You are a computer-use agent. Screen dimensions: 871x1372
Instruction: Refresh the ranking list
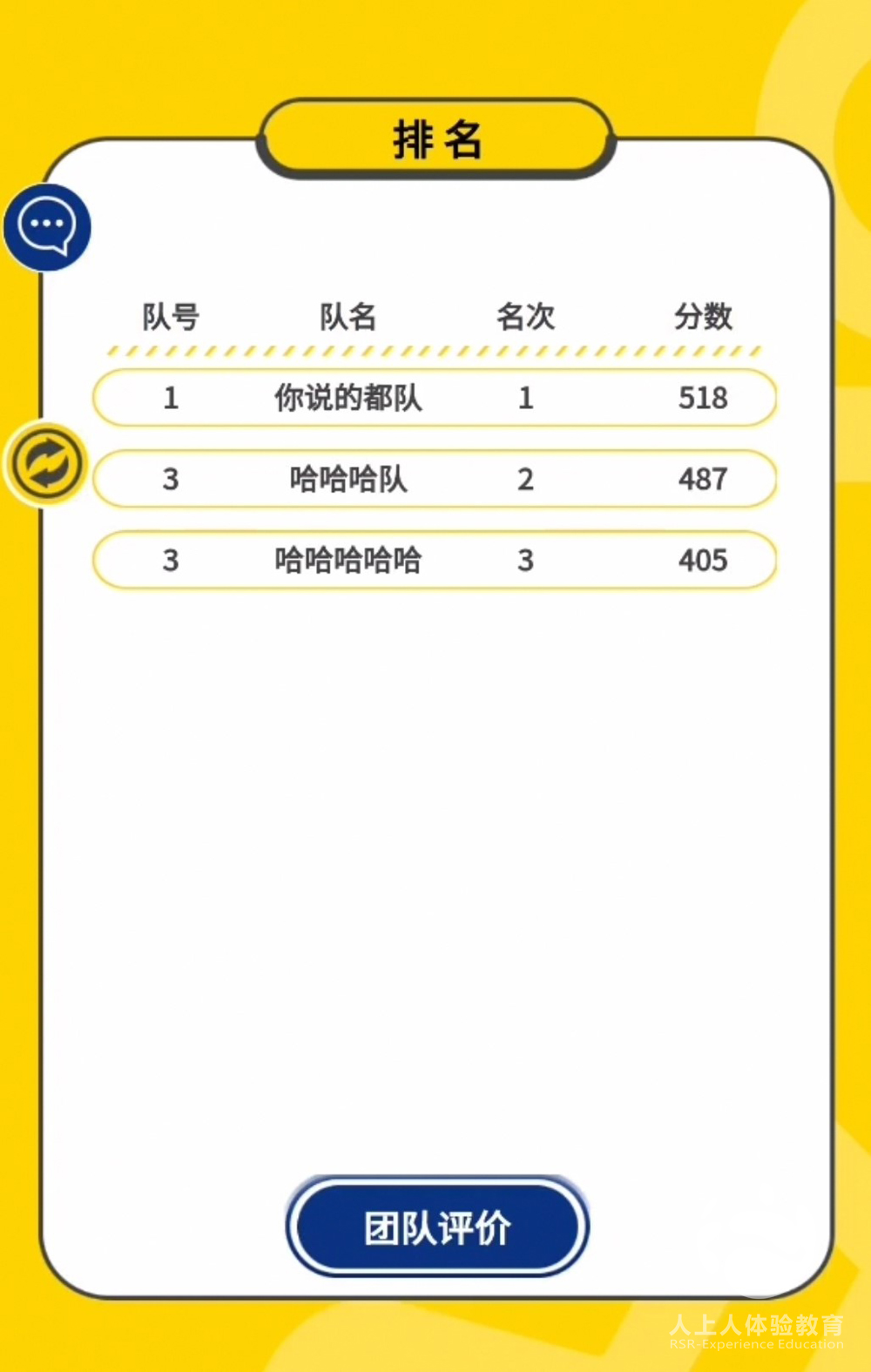tap(47, 462)
